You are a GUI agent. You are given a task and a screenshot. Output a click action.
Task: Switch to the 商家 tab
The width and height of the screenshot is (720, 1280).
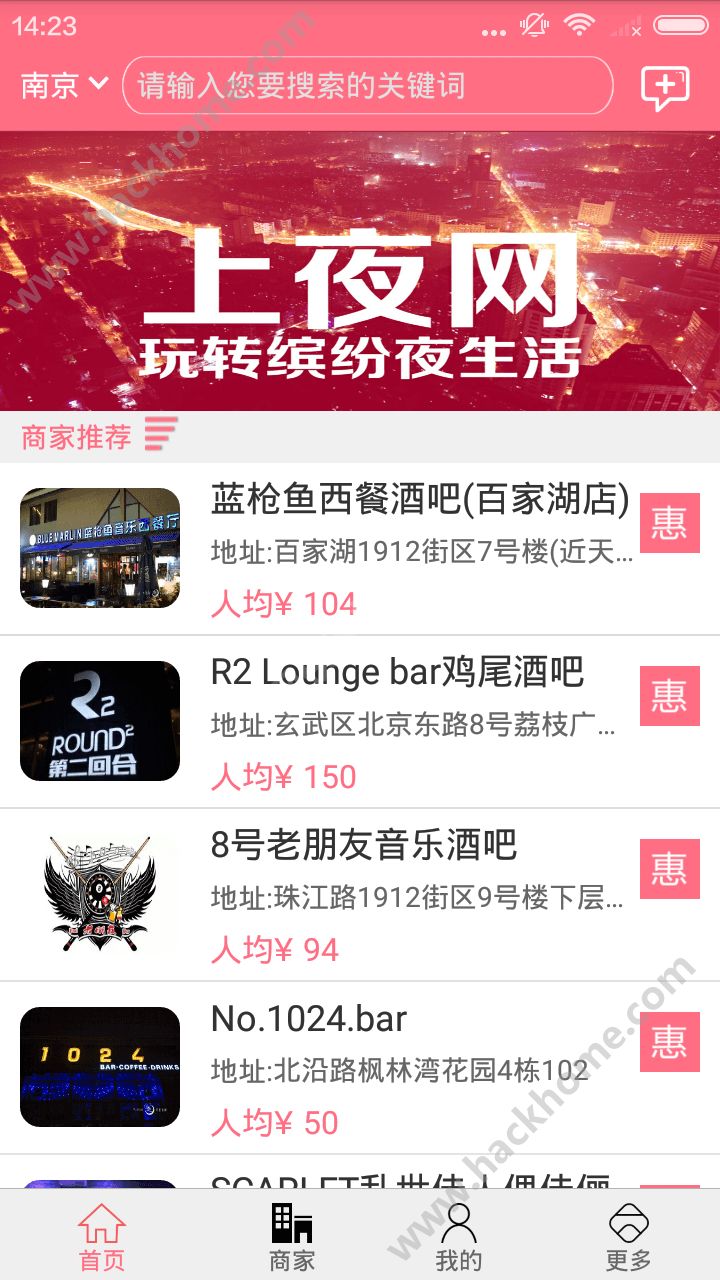[292, 1236]
